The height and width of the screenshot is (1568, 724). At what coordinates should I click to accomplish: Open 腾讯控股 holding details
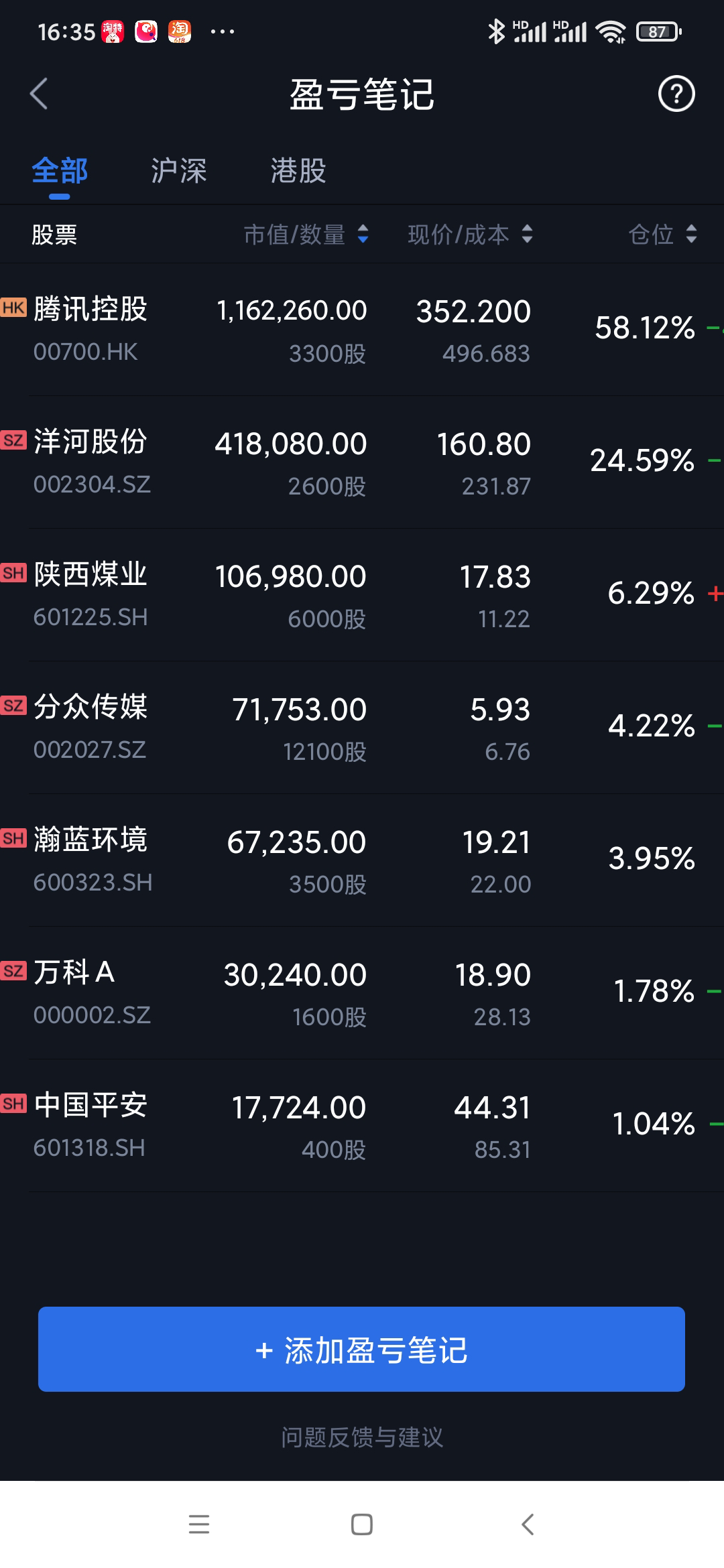pos(362,330)
